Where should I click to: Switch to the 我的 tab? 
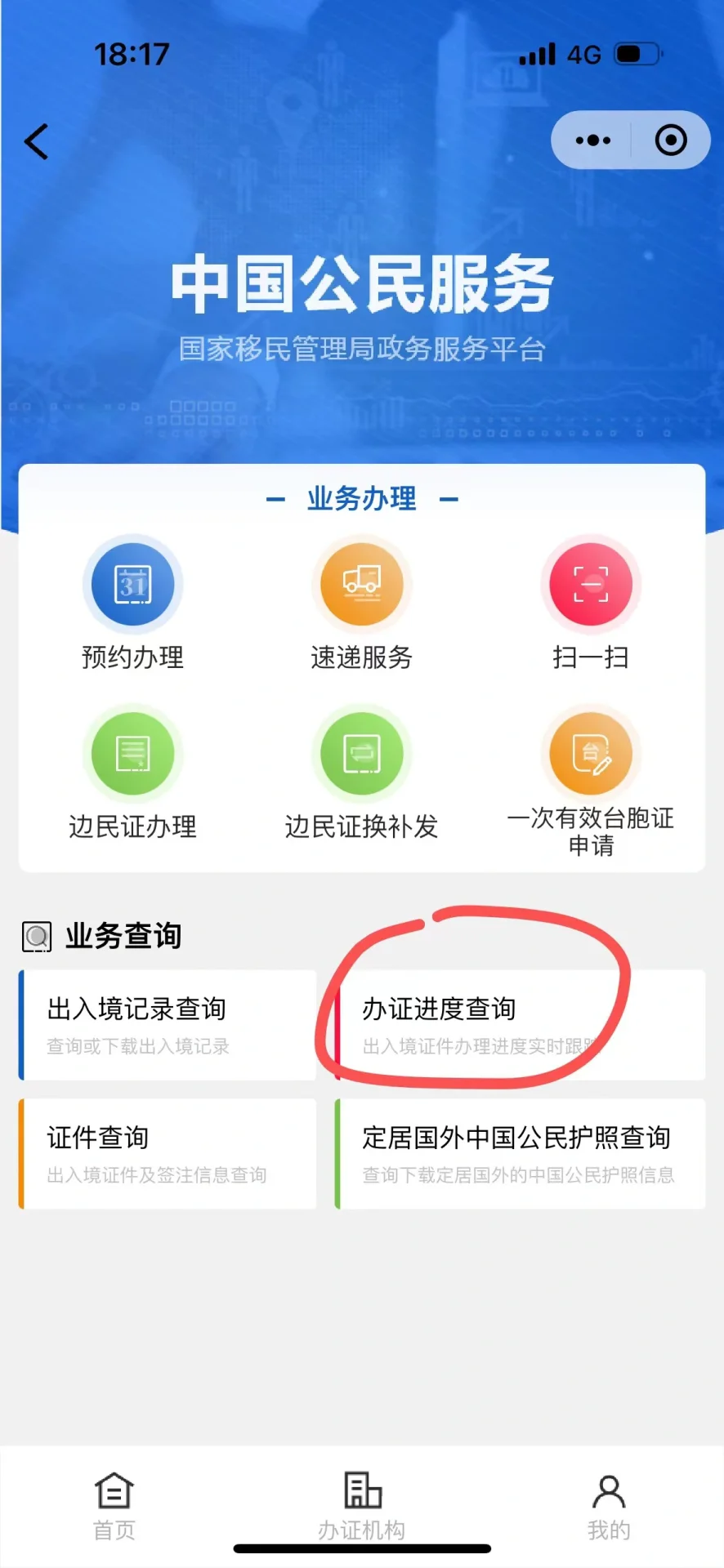tap(609, 1507)
